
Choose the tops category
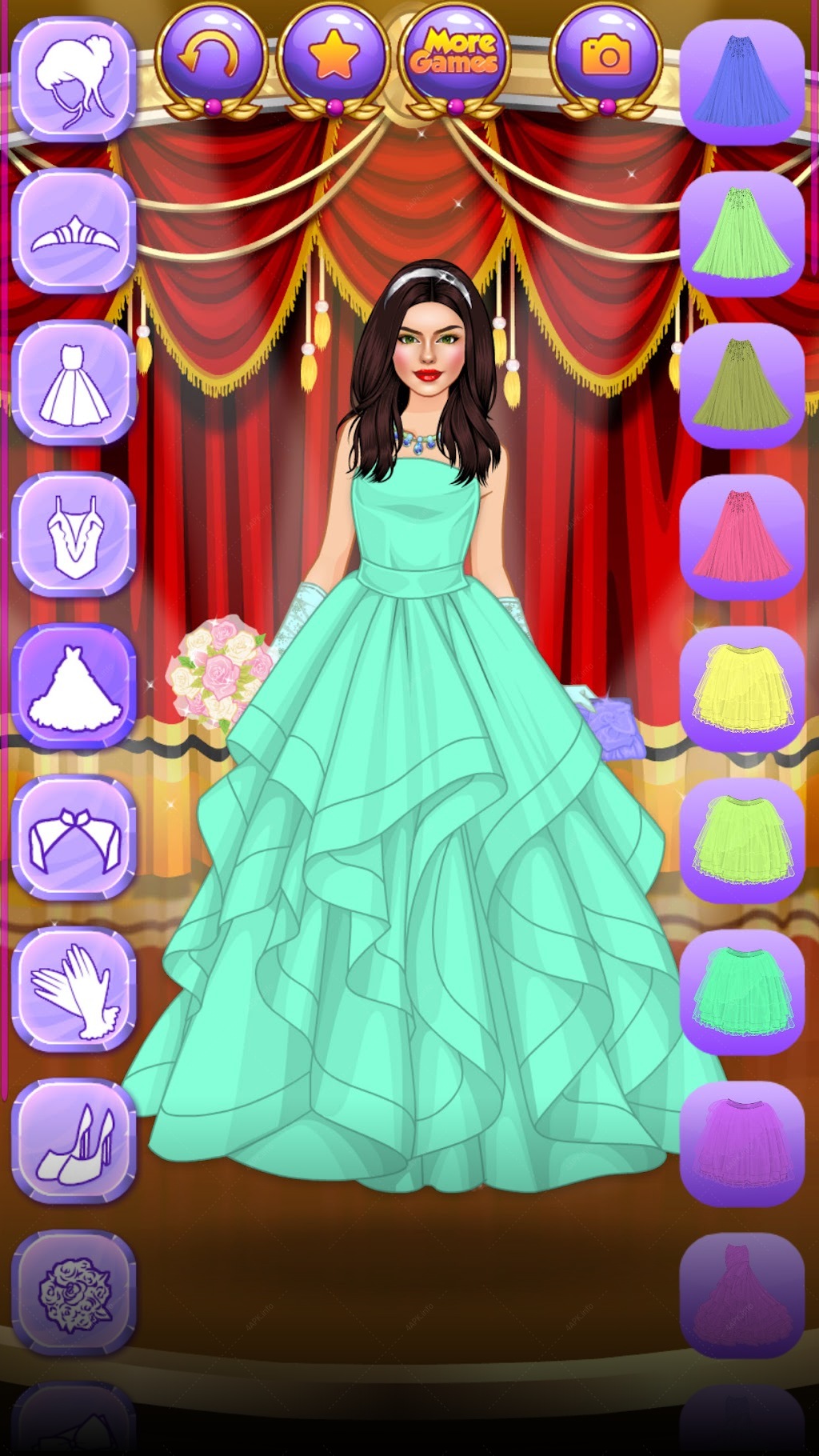(74, 534)
